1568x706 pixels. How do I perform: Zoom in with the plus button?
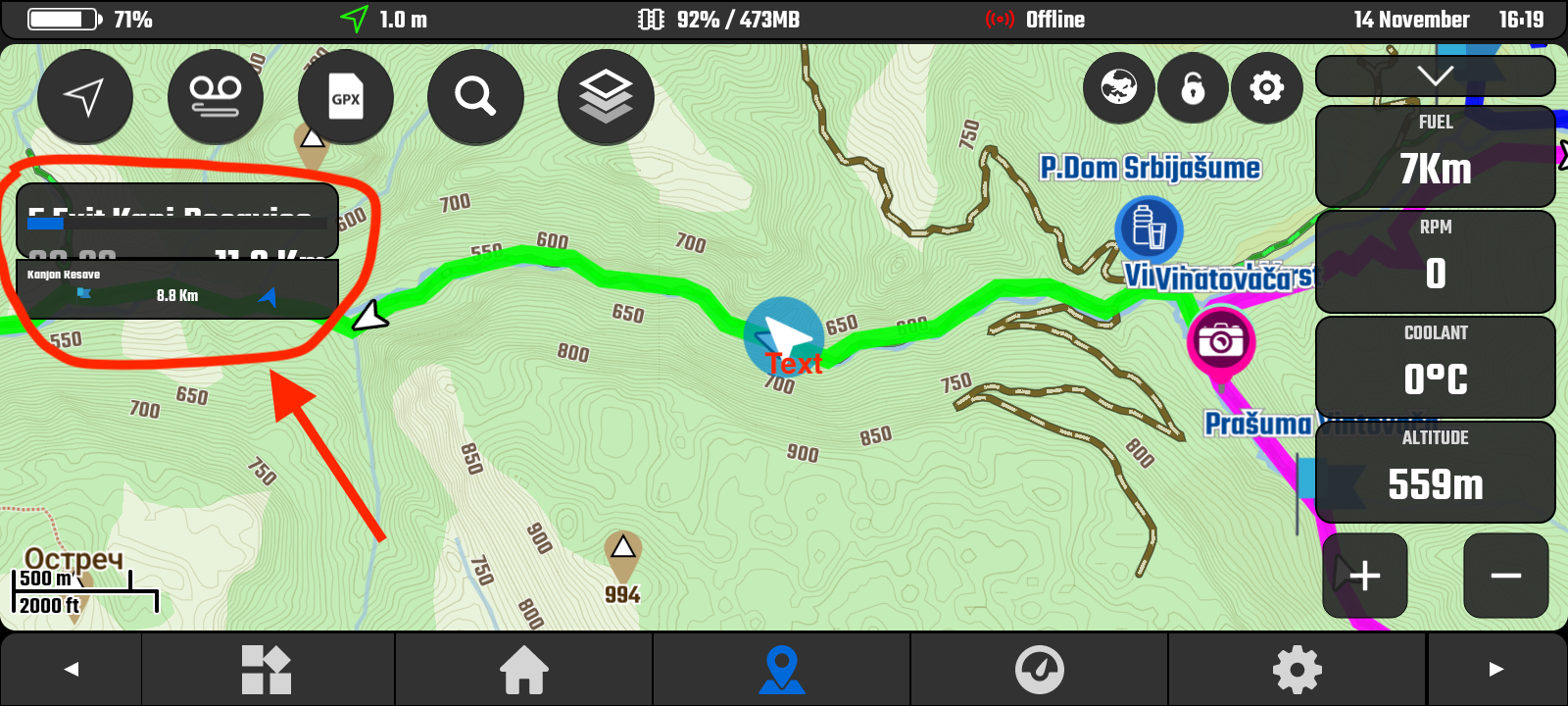pyautogui.click(x=1364, y=576)
